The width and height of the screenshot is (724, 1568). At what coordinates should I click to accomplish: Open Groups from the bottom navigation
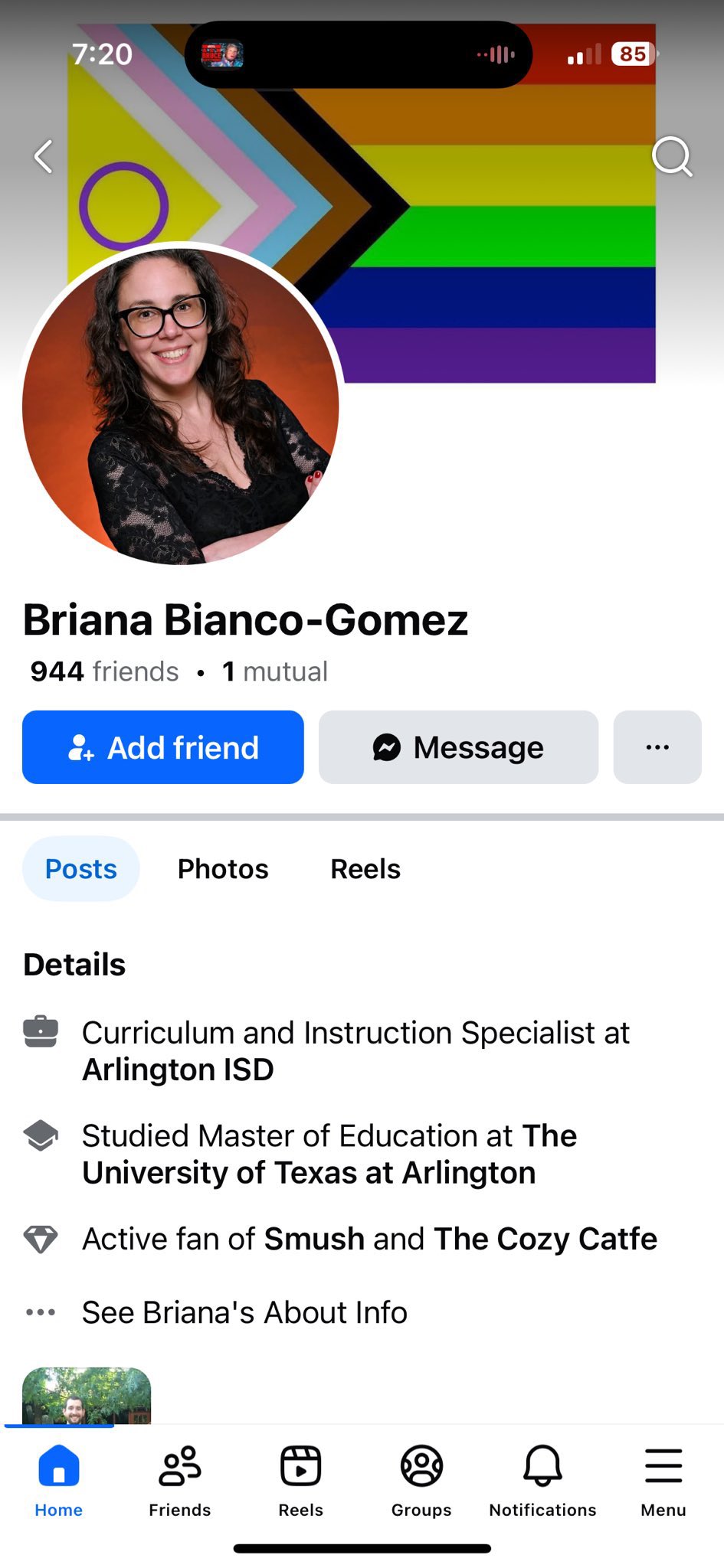421,1479
